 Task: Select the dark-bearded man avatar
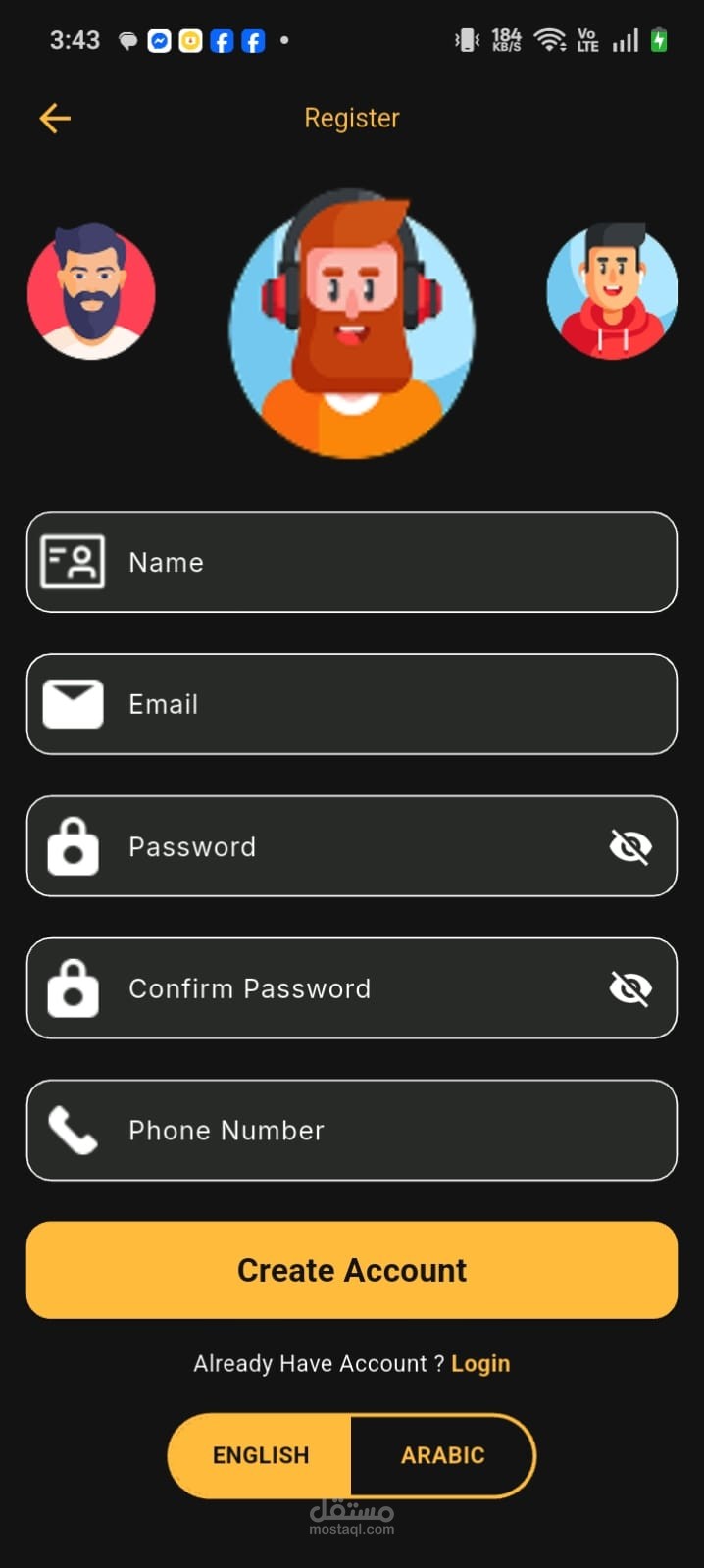[x=91, y=292]
